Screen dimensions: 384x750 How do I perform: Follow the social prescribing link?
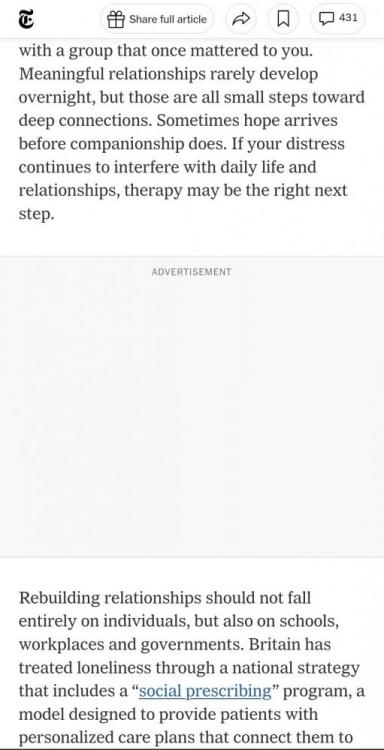point(205,691)
